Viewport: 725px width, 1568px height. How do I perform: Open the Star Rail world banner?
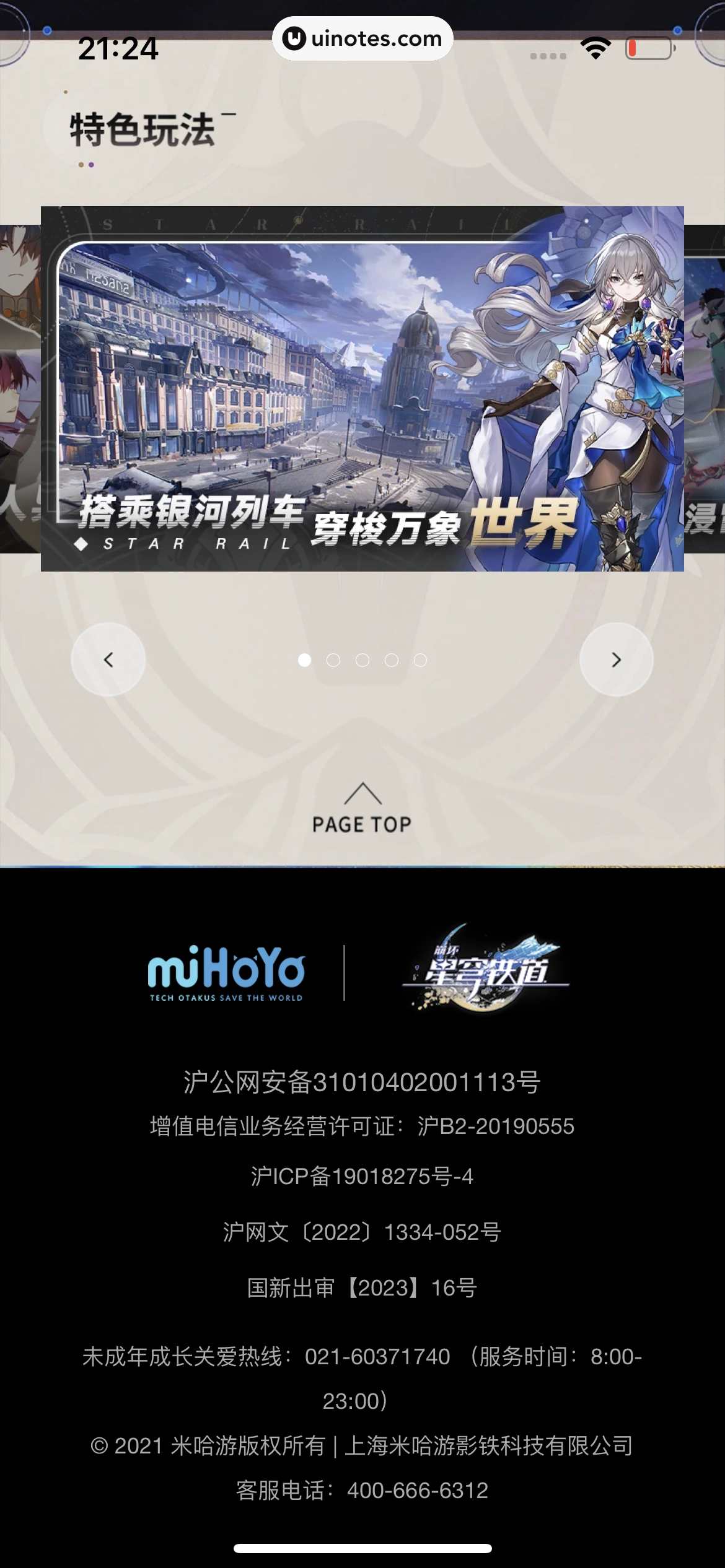click(x=362, y=388)
